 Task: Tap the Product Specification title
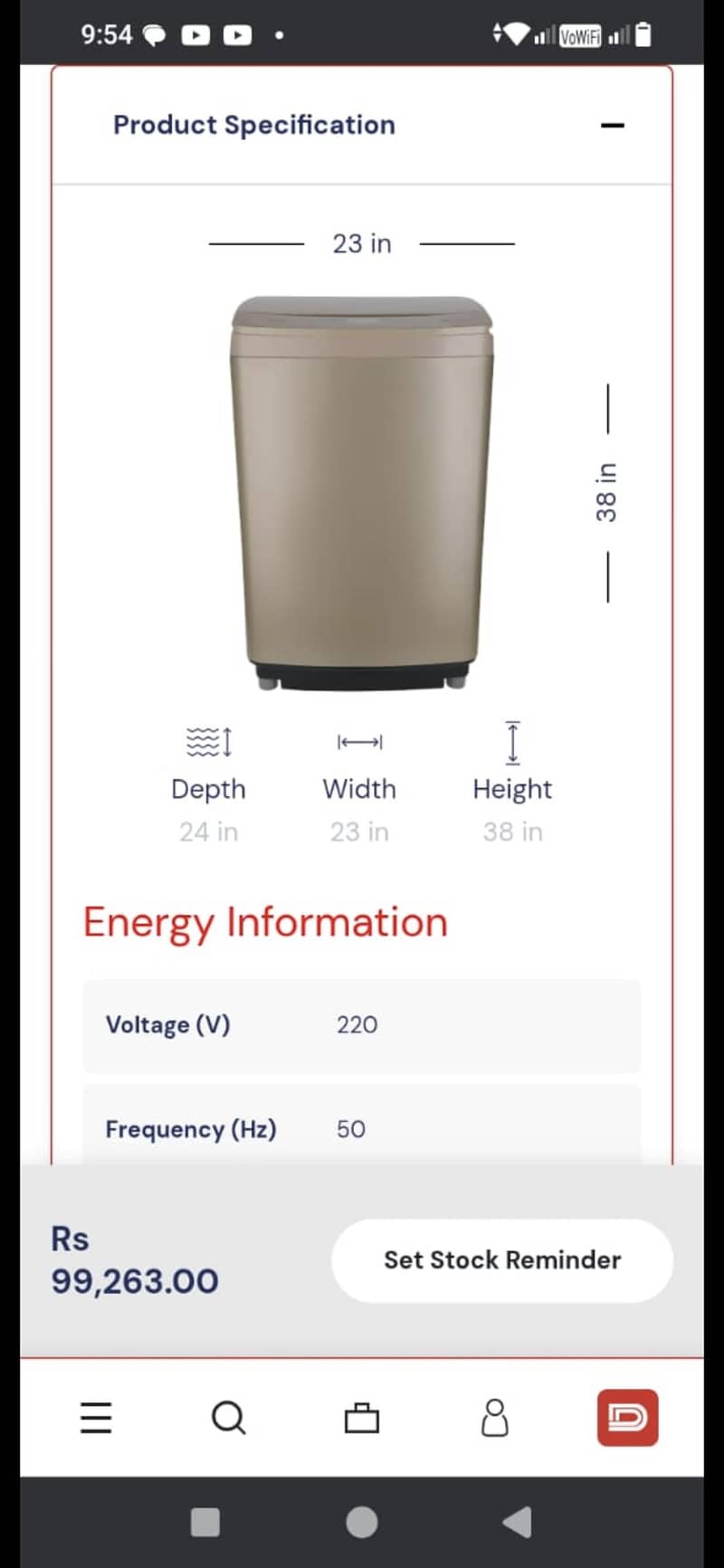[253, 125]
